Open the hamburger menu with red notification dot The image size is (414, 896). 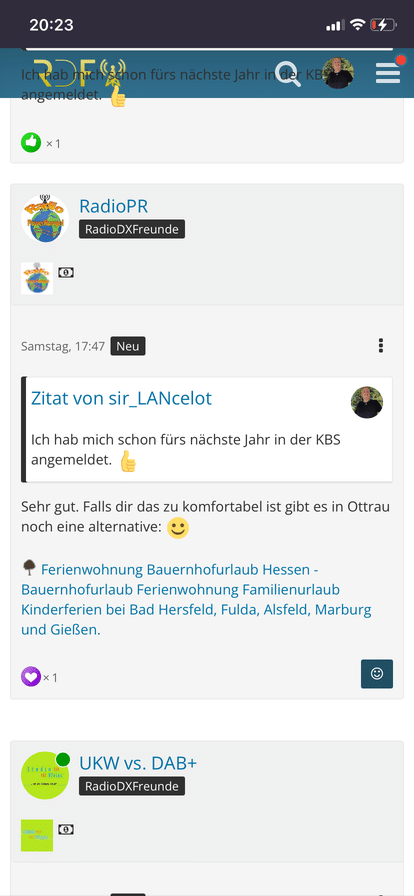coord(388,73)
